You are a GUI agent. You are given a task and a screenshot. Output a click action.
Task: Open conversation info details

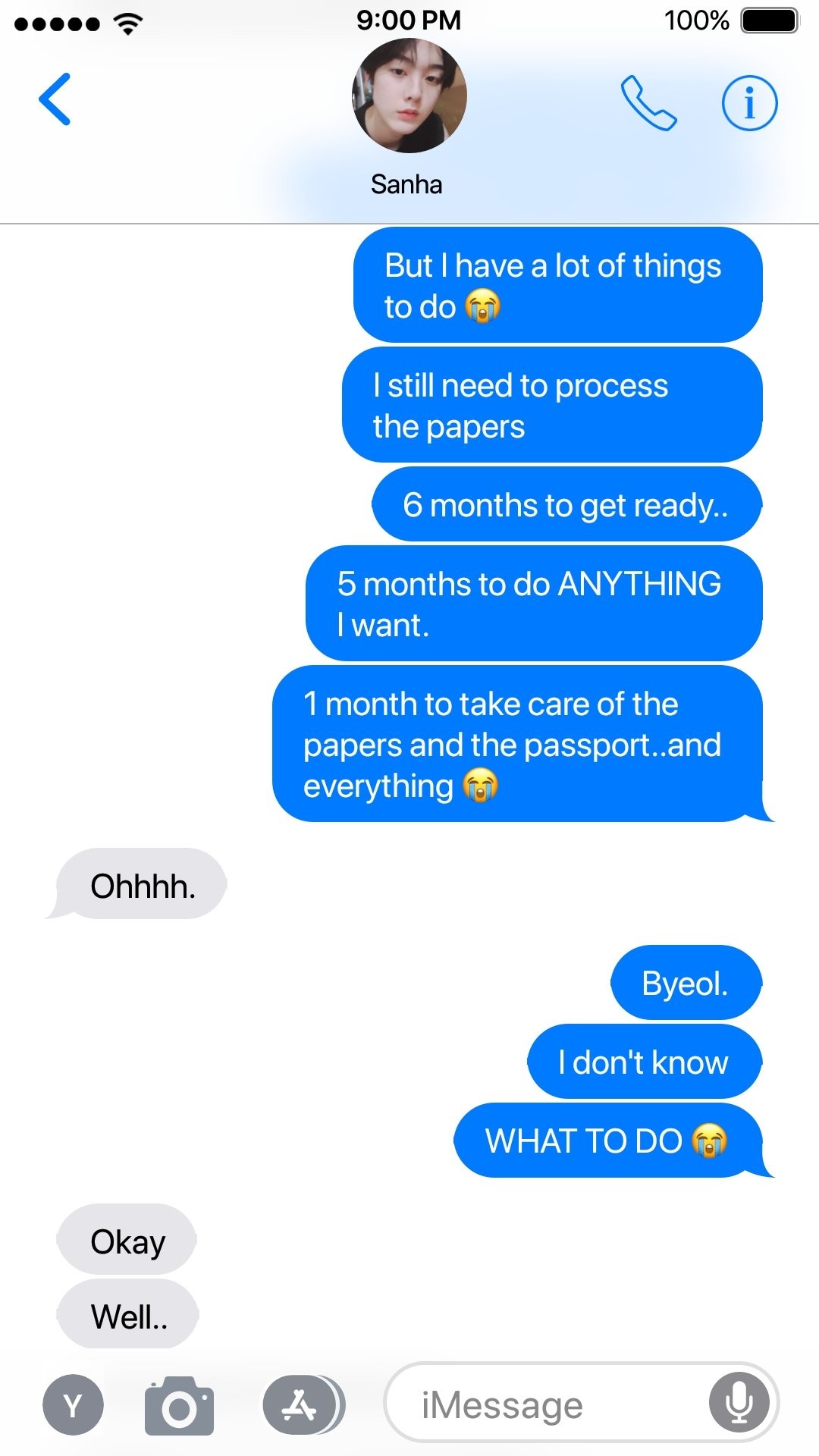(x=749, y=103)
